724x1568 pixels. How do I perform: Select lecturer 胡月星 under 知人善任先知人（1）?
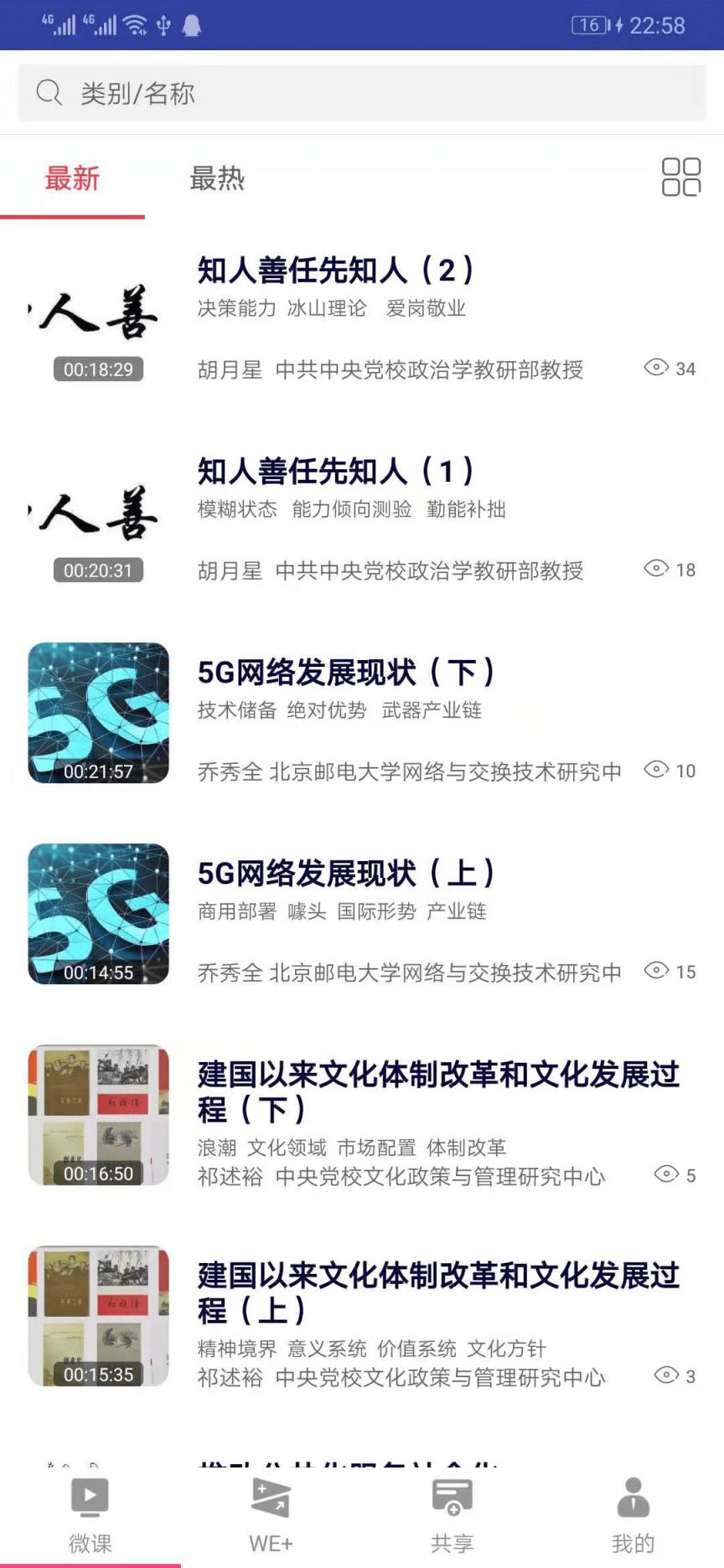[230, 570]
